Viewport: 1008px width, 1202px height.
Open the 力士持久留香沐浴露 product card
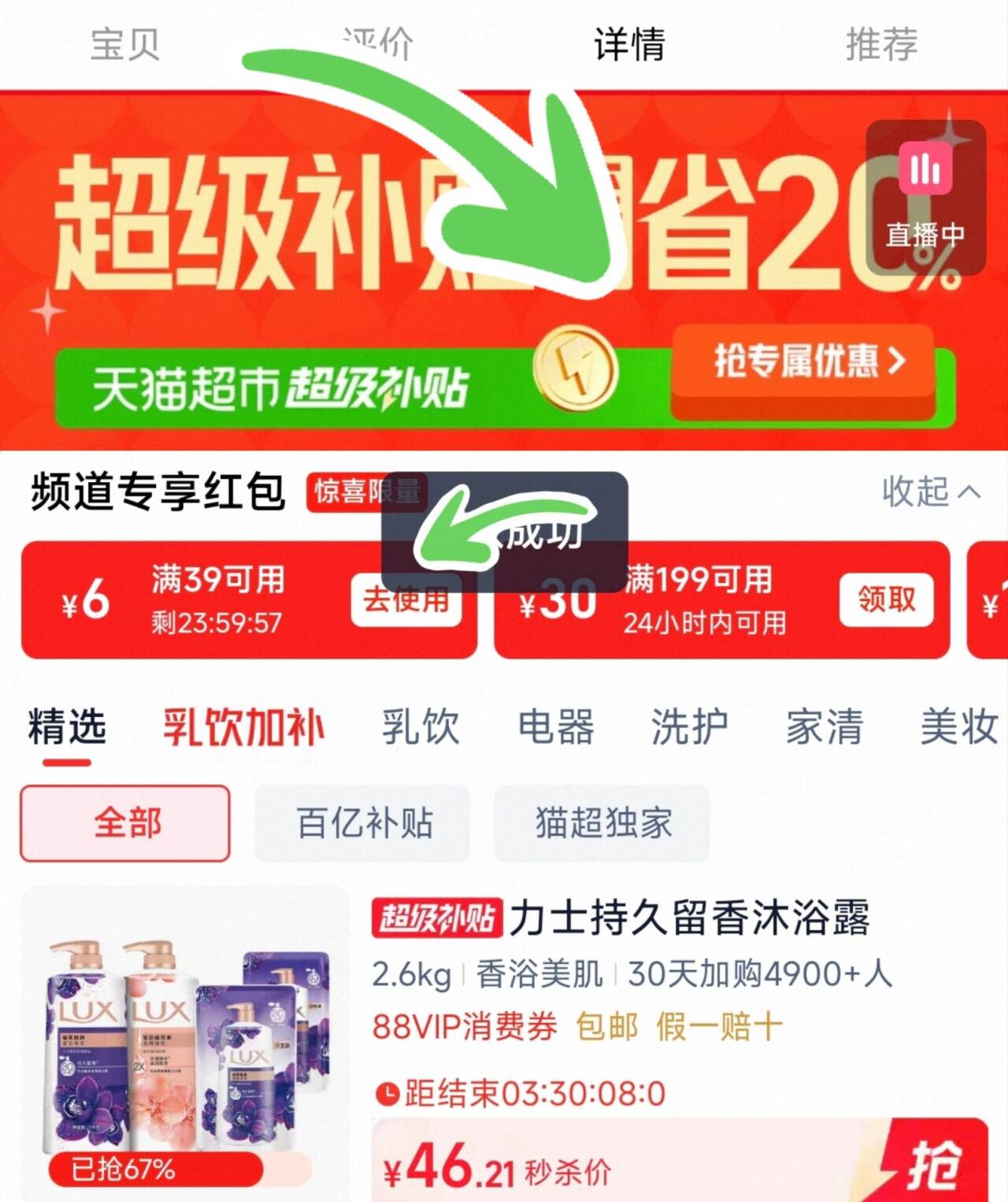click(688, 919)
